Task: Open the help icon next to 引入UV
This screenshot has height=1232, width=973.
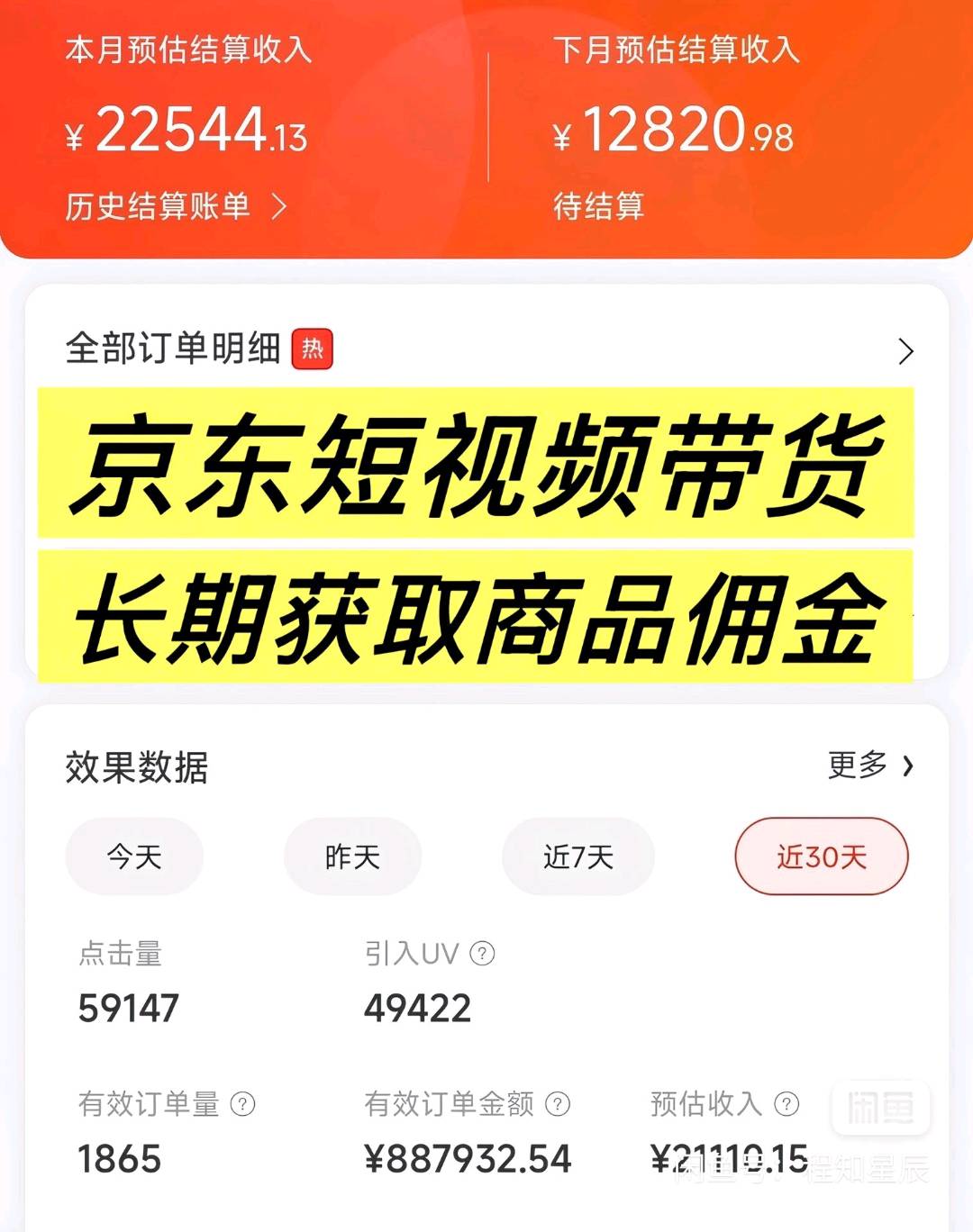Action: tap(480, 953)
